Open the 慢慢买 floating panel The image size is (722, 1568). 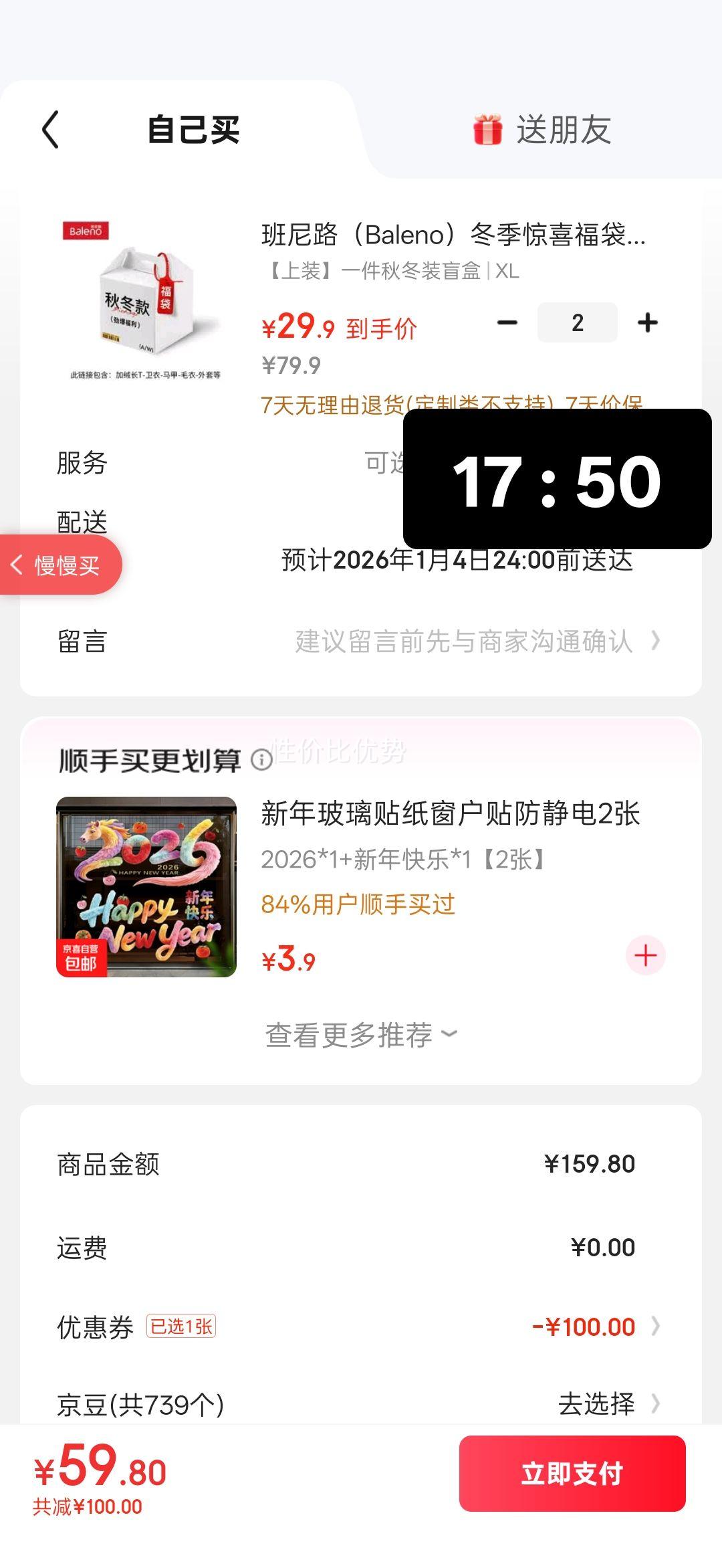[60, 565]
